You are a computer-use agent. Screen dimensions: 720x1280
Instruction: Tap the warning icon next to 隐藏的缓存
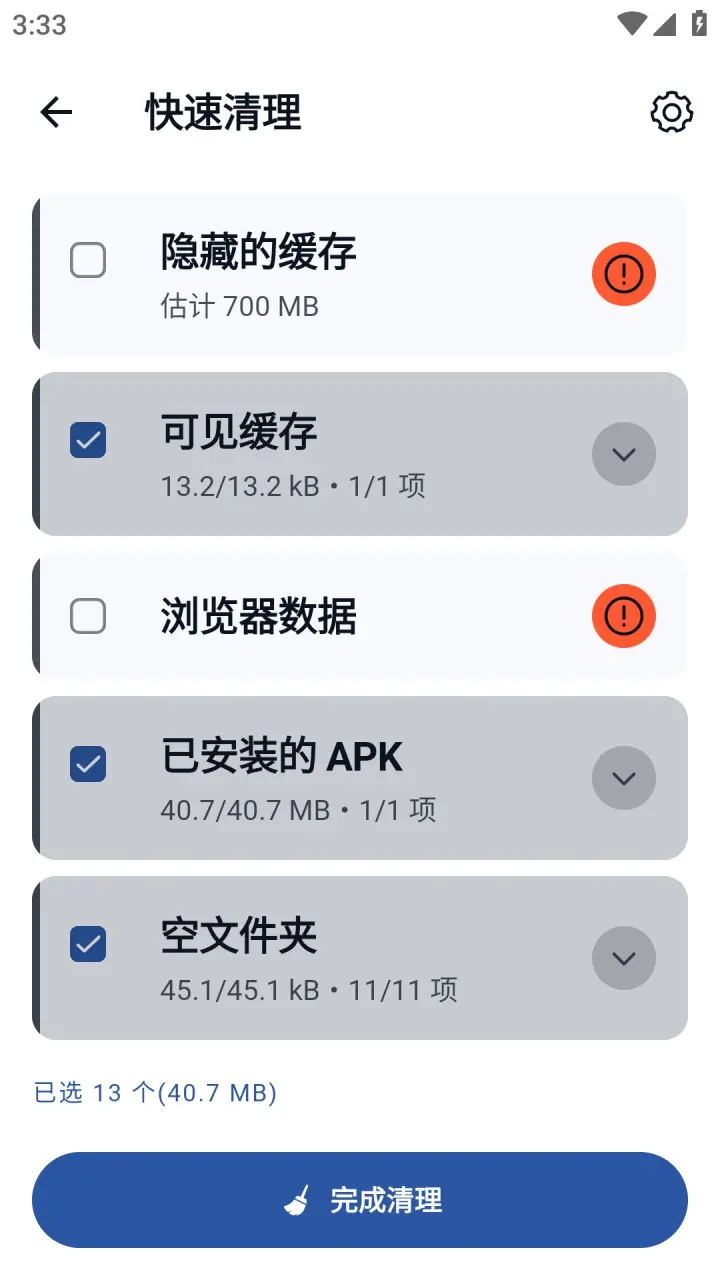click(x=623, y=273)
